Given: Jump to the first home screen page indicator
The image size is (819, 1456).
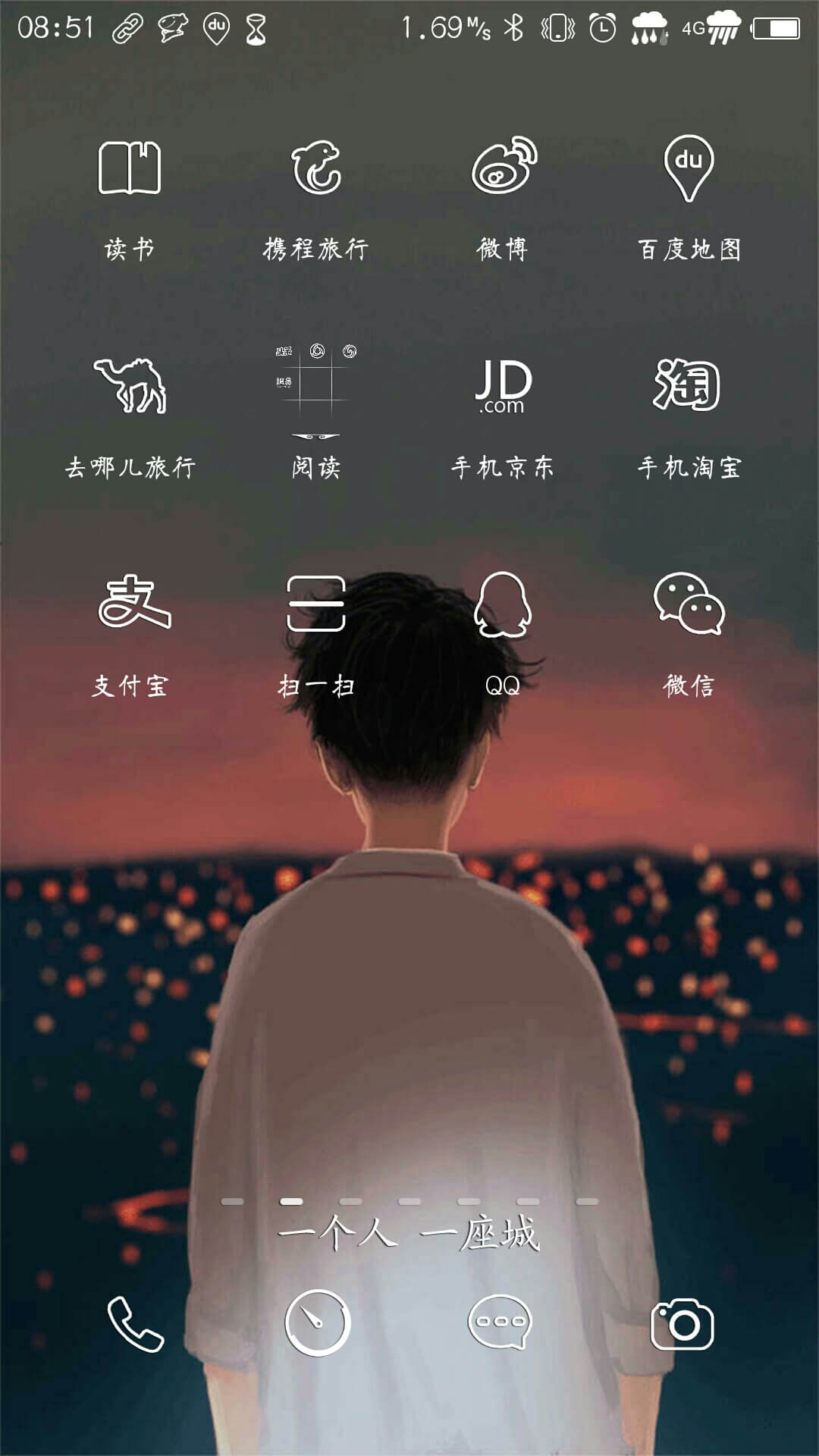Looking at the screenshot, I should point(232,1202).
